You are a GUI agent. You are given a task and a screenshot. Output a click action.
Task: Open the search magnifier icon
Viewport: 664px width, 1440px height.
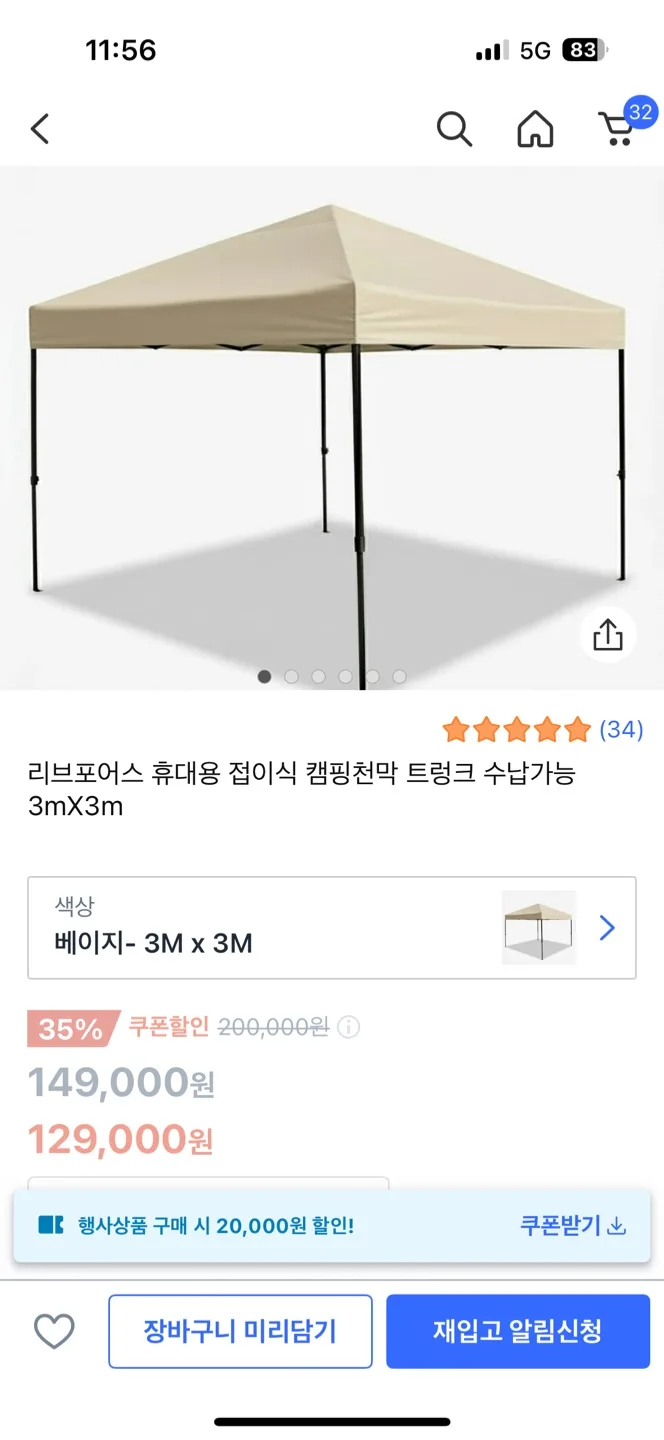coord(454,129)
